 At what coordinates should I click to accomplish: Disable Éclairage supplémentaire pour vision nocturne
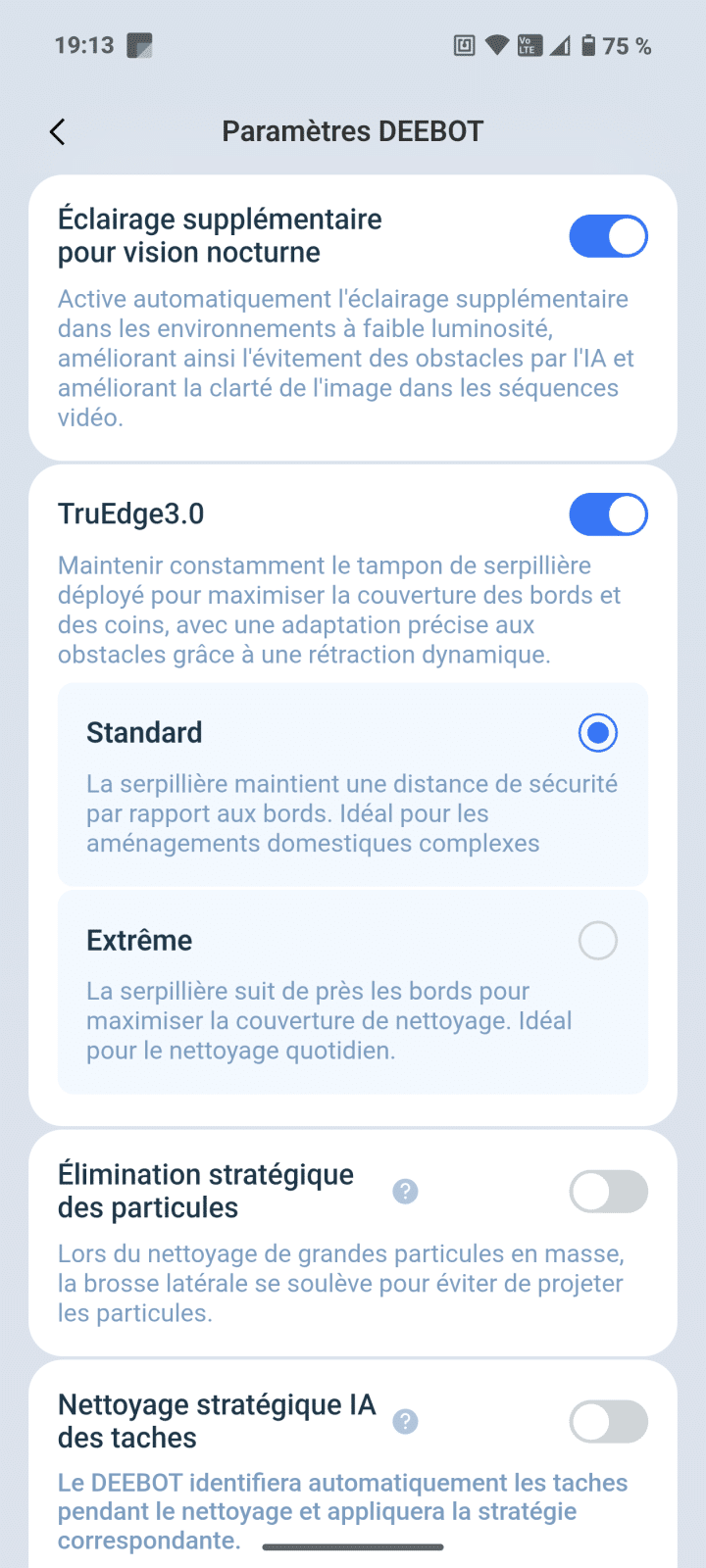coord(608,236)
